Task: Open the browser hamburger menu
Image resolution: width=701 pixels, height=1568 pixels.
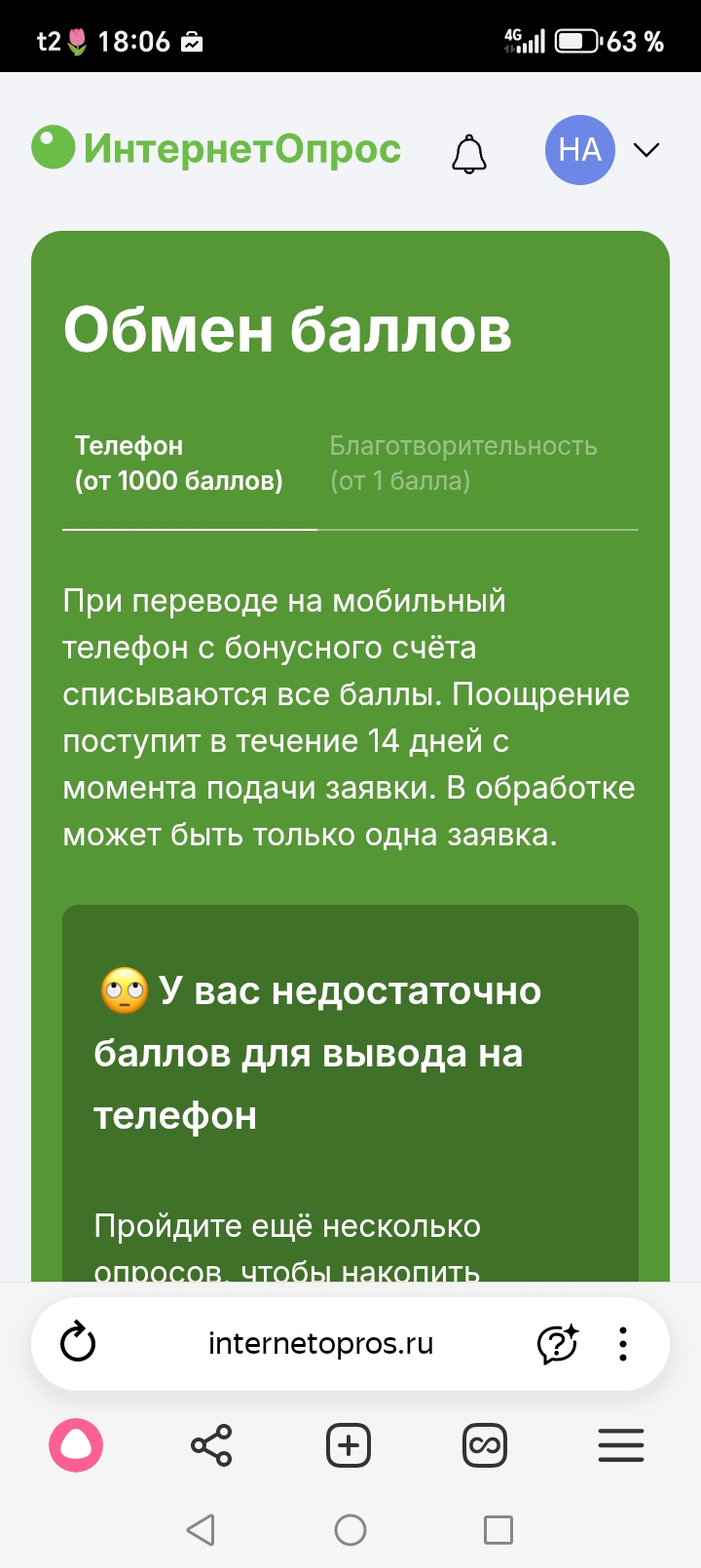Action: 621,1445
